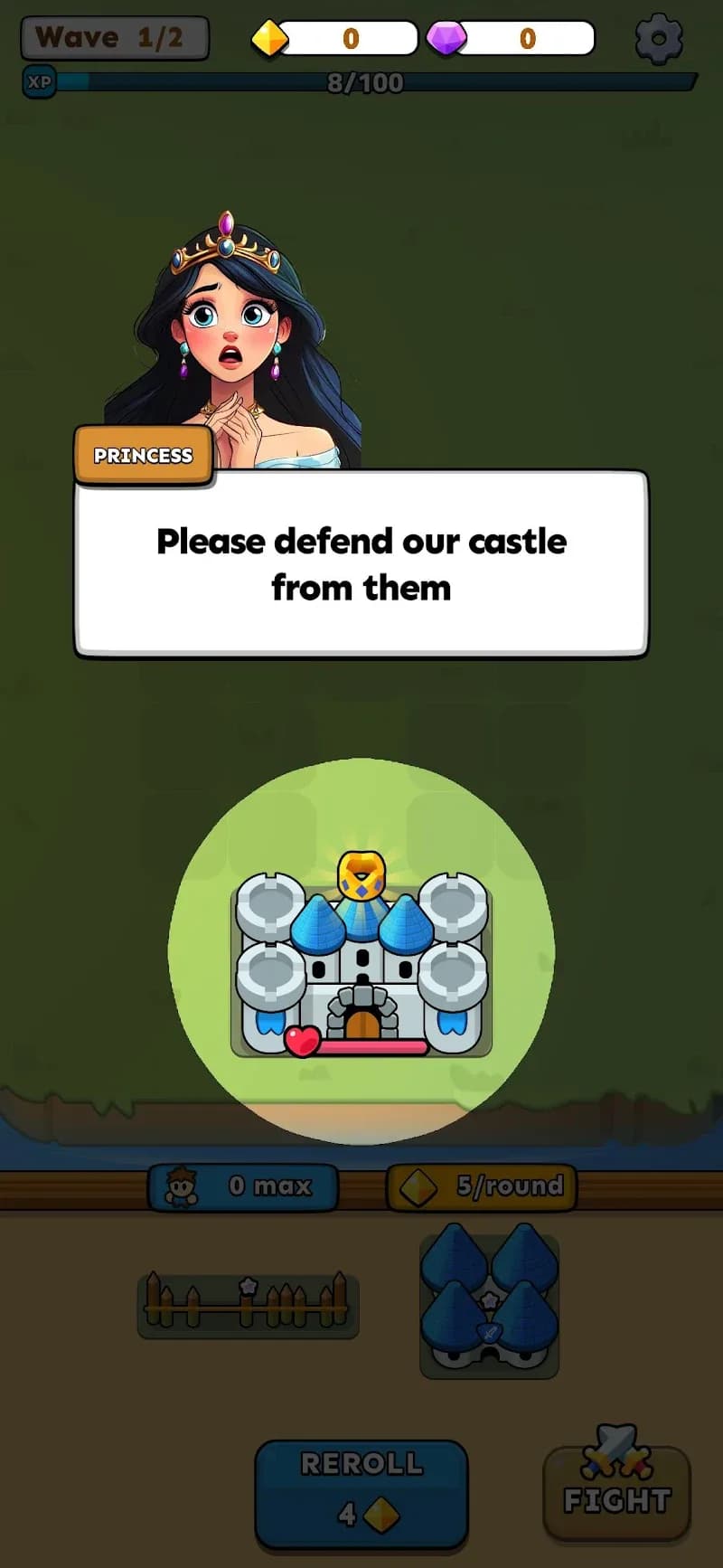Reroll the shop for 4 gold
This screenshot has height=1568, width=723.
pyautogui.click(x=361, y=1494)
